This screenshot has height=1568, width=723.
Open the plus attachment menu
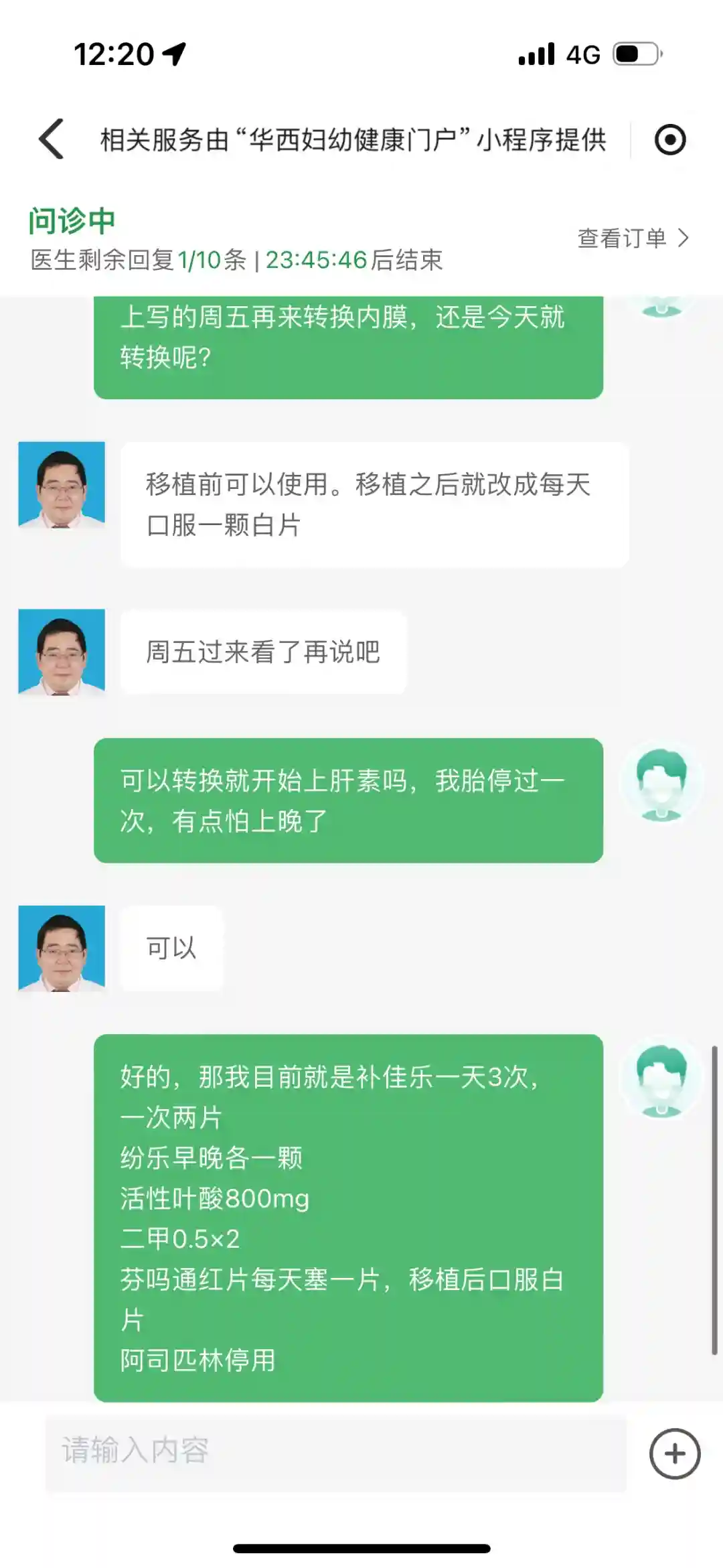pos(675,1453)
